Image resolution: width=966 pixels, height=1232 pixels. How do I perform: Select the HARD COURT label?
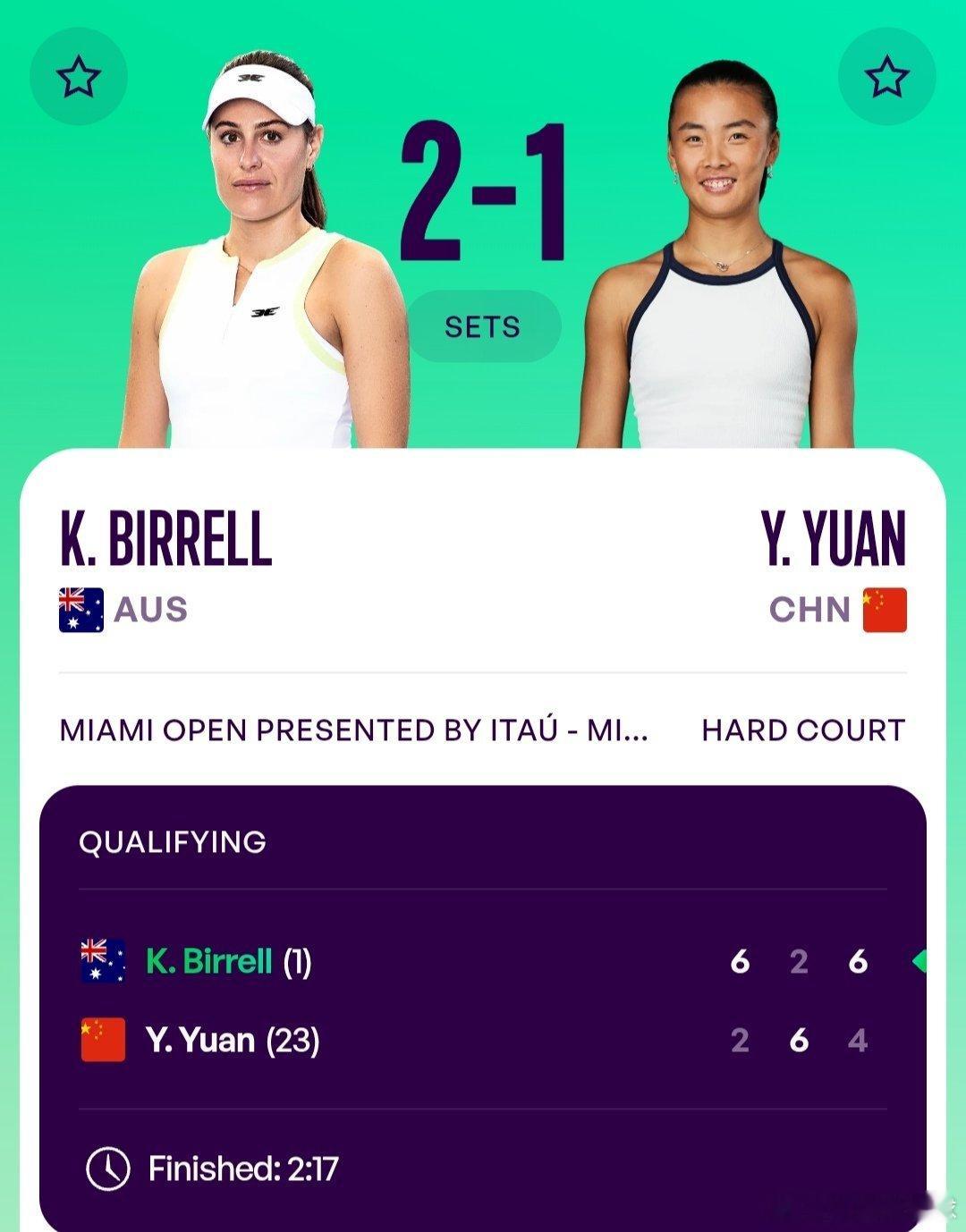pyautogui.click(x=801, y=731)
